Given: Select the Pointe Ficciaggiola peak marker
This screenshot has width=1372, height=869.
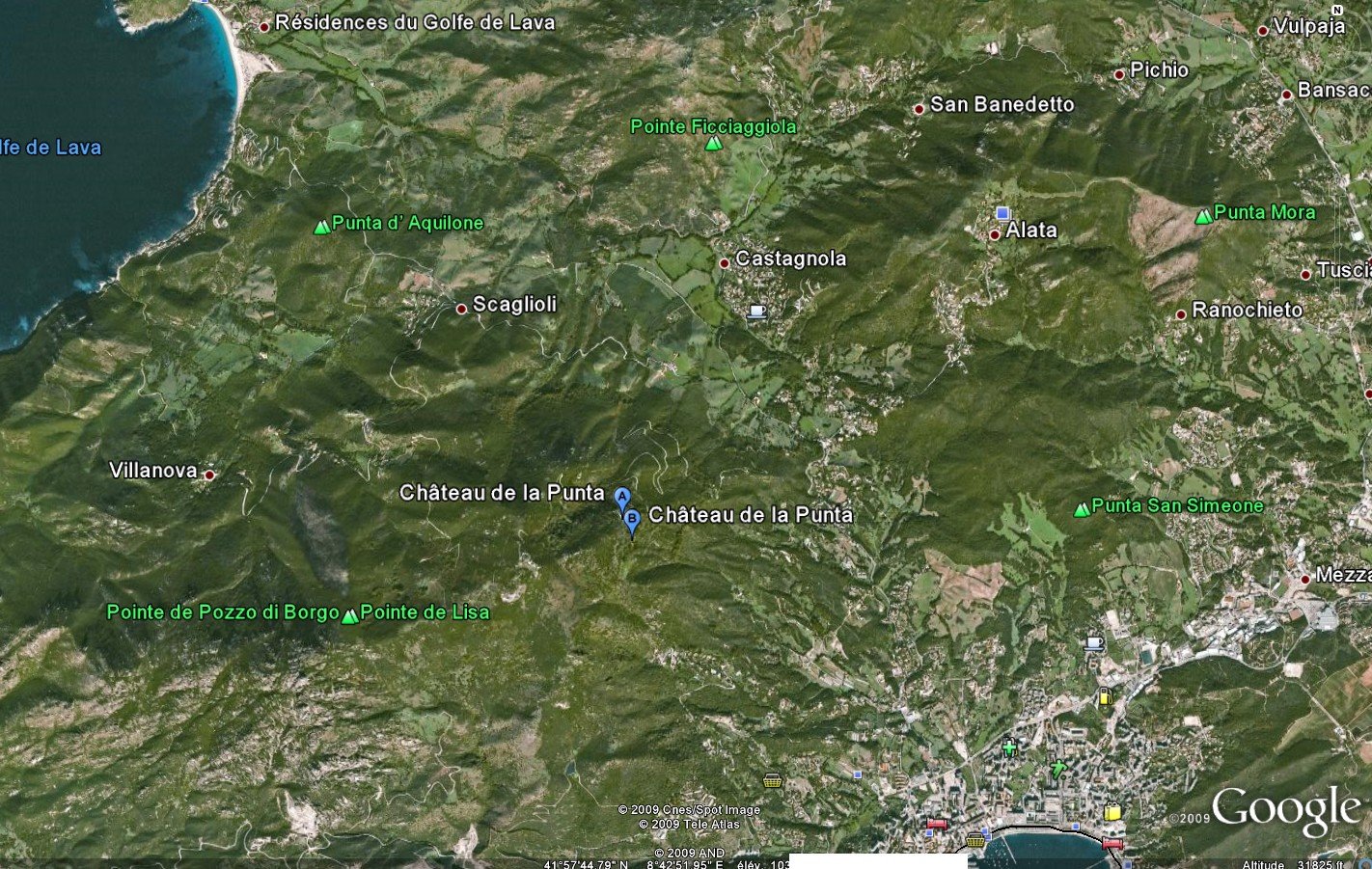Looking at the screenshot, I should (x=713, y=144).
